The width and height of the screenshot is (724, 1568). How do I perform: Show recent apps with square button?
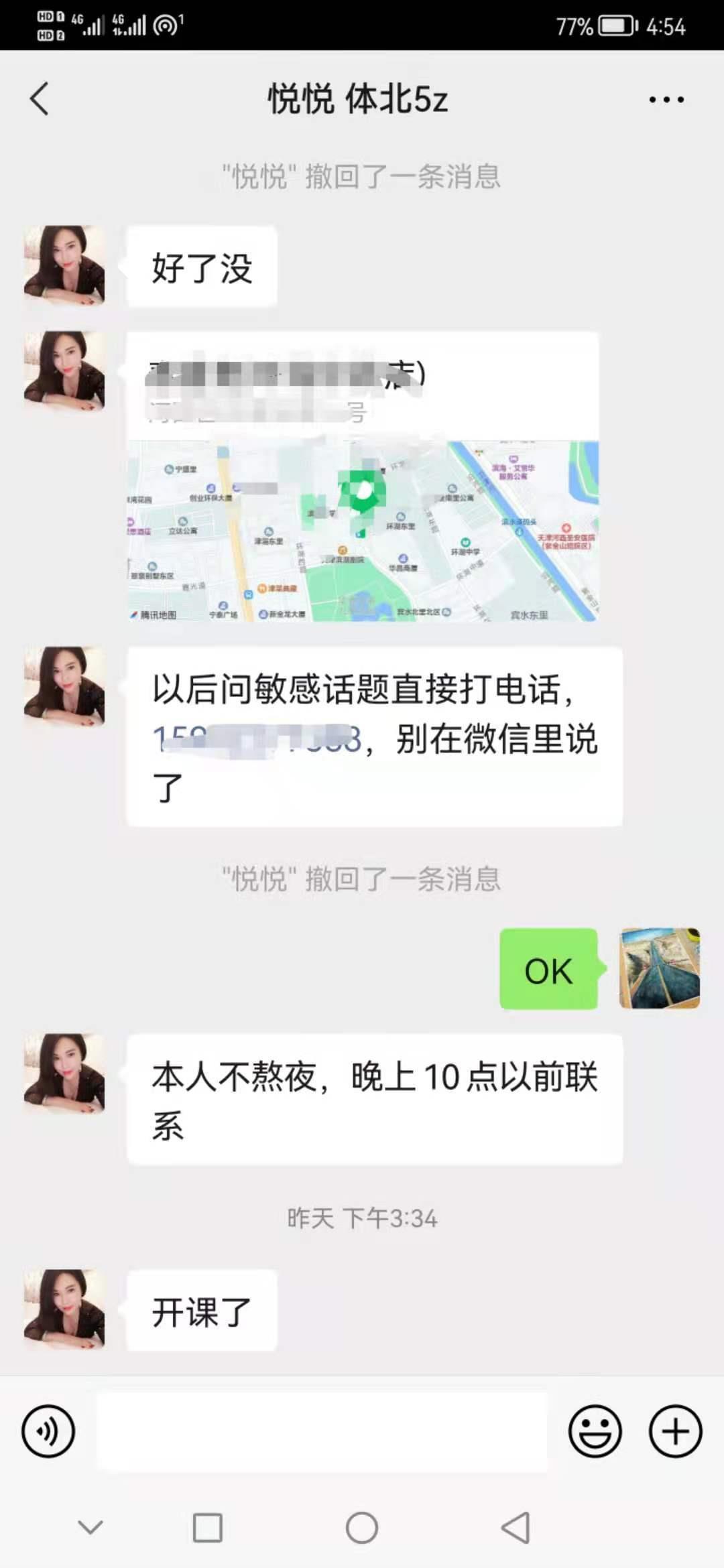(208, 1528)
